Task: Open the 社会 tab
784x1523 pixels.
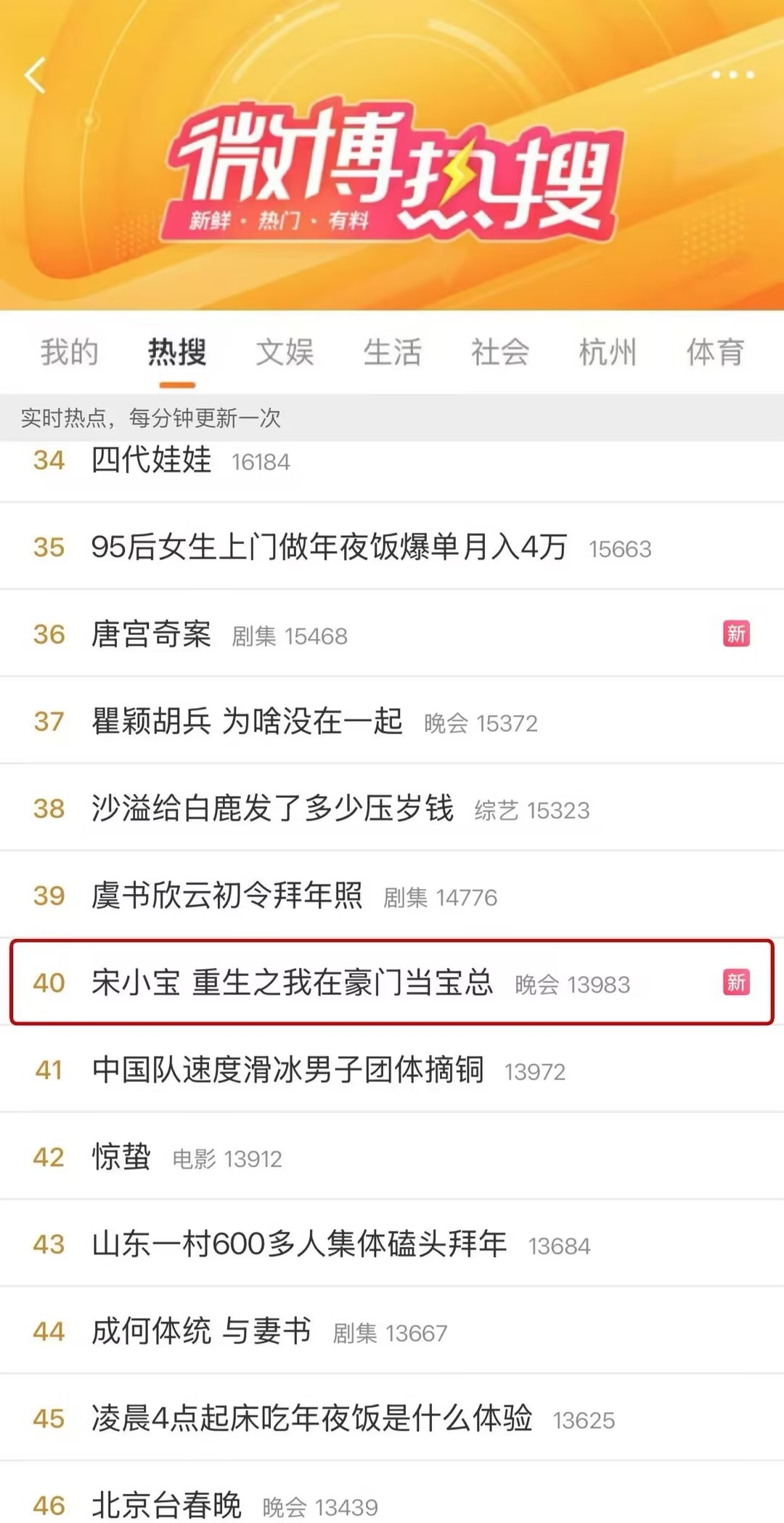Action: 499,352
